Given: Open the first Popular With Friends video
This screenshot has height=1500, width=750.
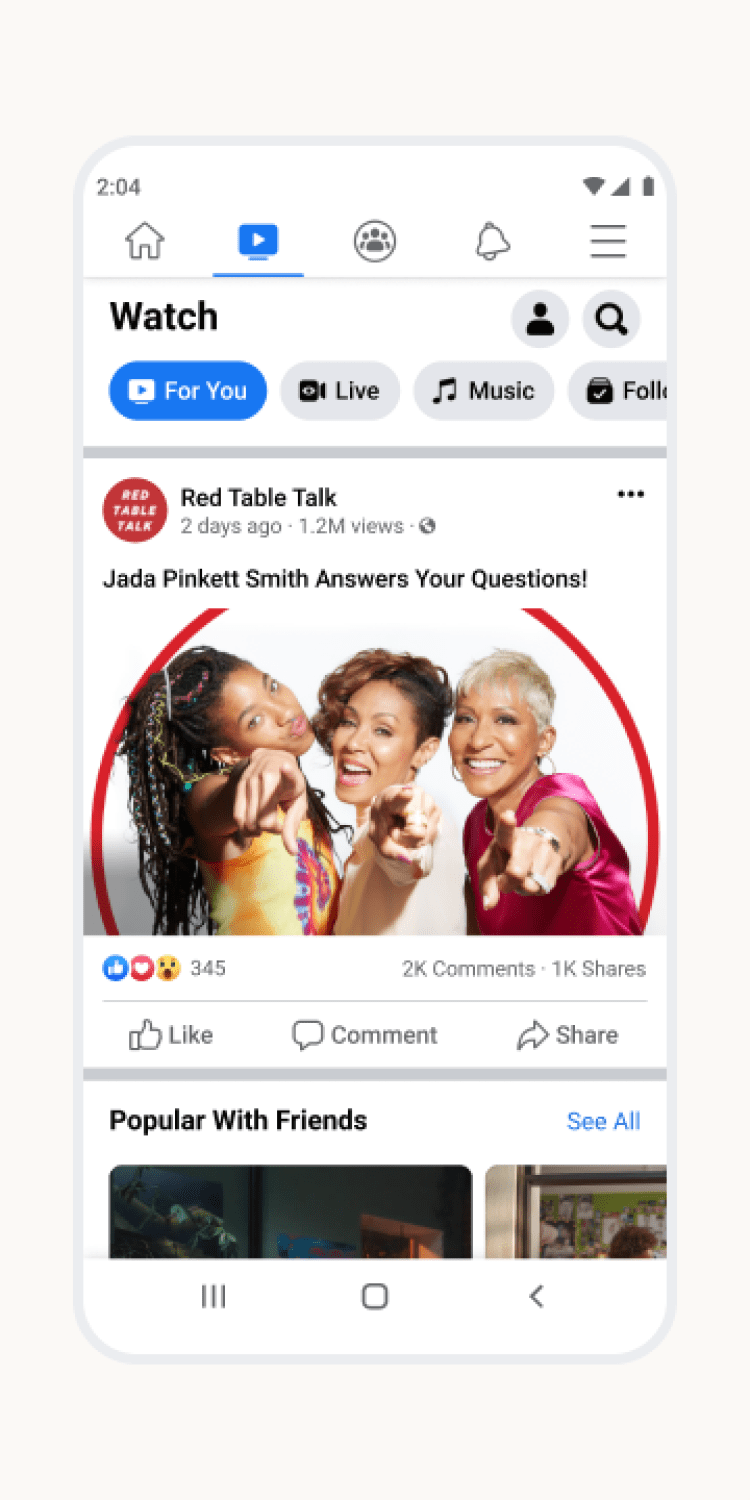Looking at the screenshot, I should click(x=290, y=1212).
